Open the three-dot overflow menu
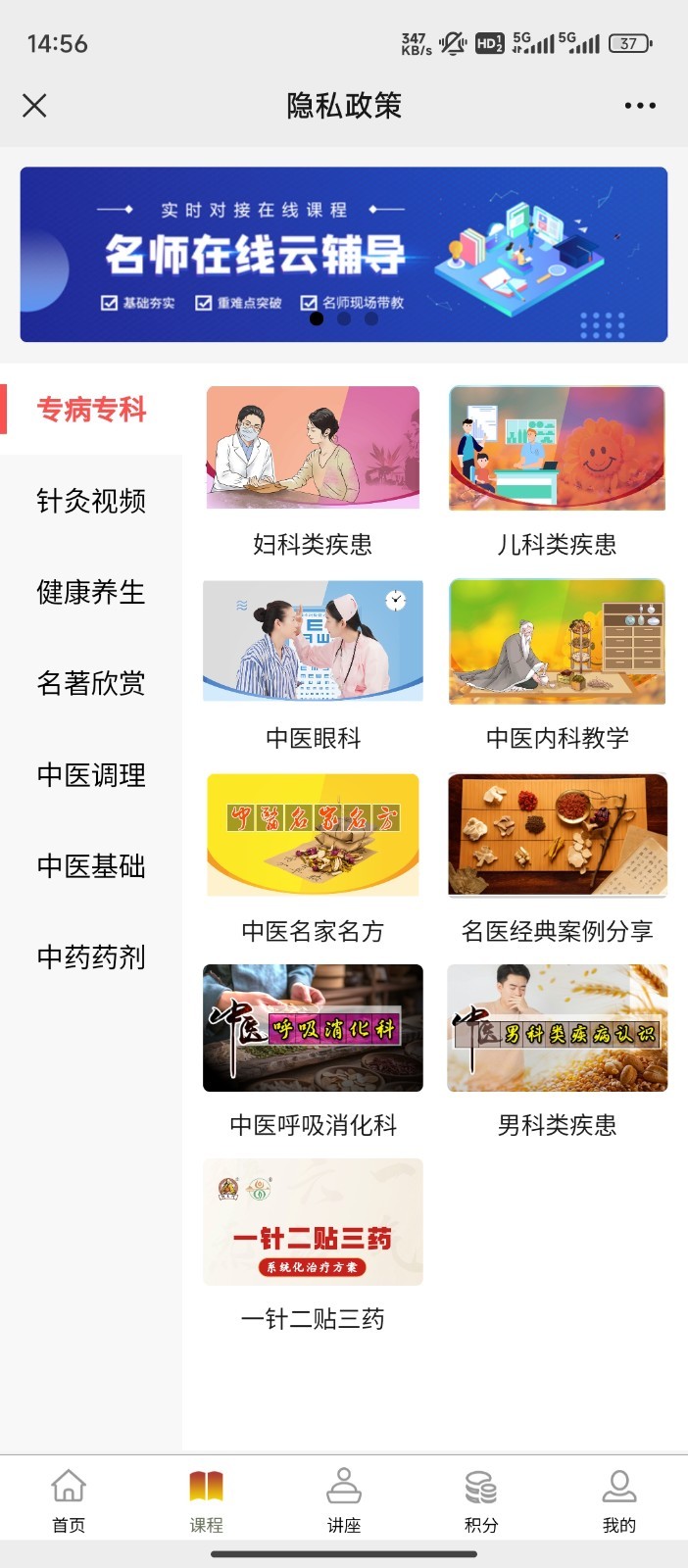Image resolution: width=688 pixels, height=1568 pixels. pos(640,106)
